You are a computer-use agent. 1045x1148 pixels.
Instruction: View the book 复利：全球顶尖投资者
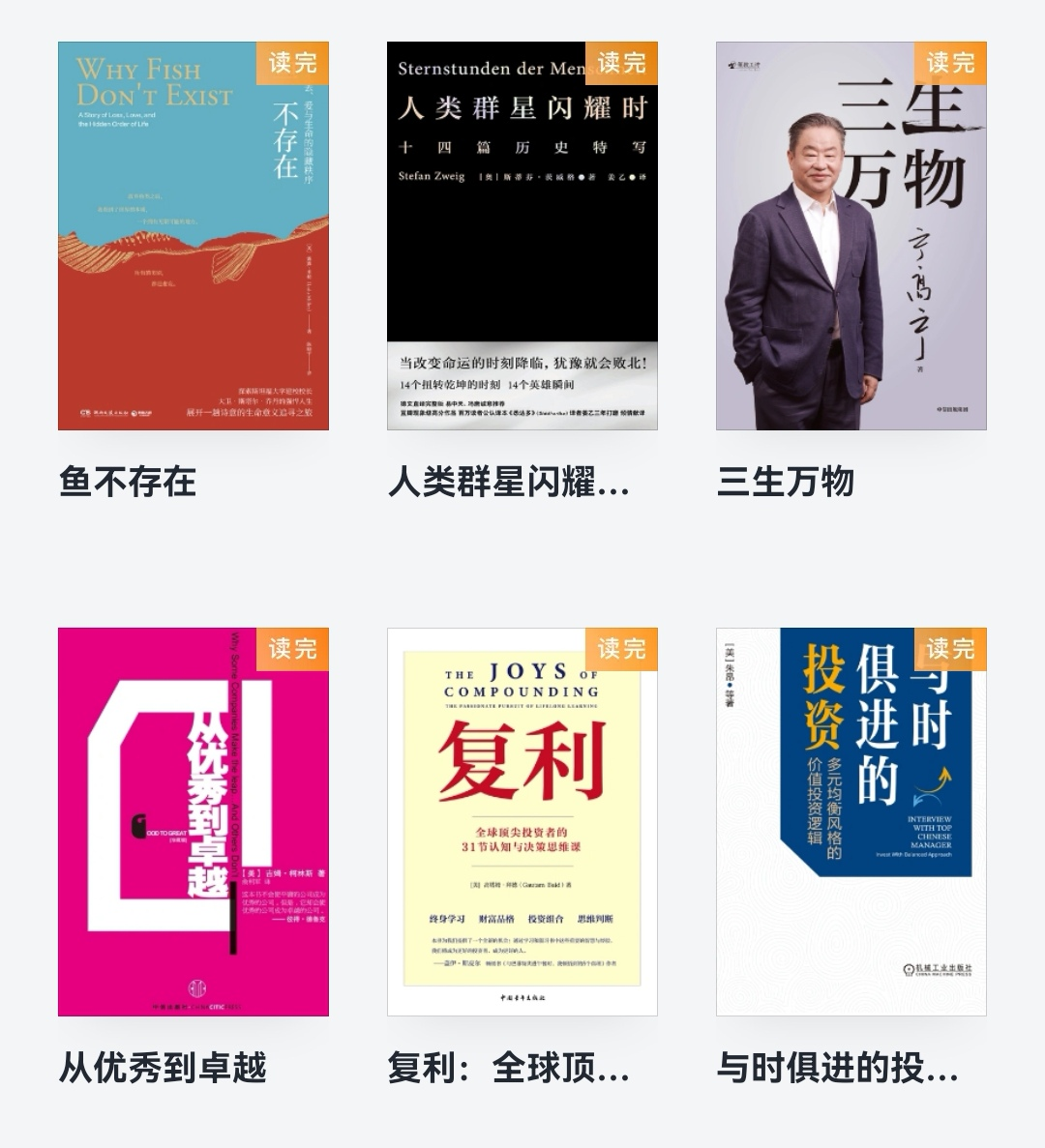tap(522, 822)
